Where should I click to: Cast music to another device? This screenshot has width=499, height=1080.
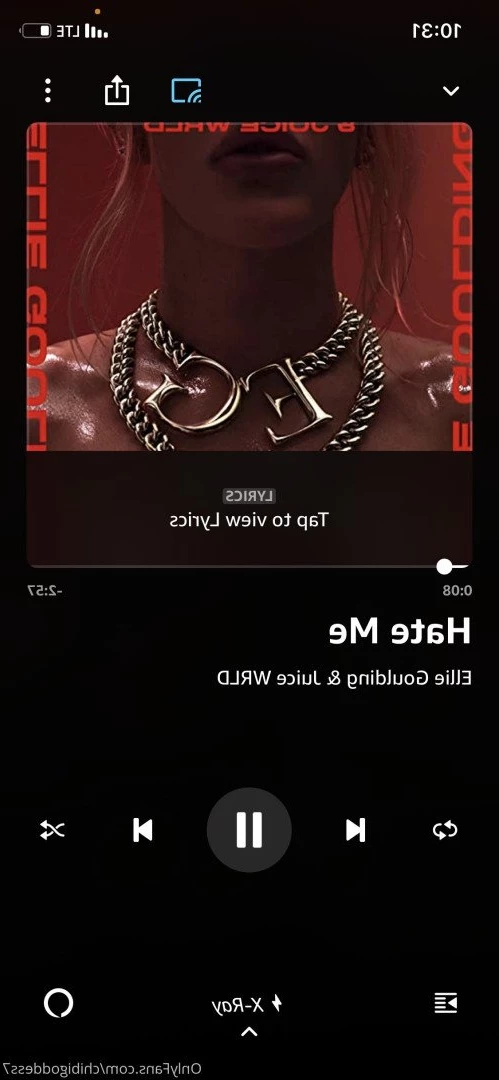[x=186, y=91]
